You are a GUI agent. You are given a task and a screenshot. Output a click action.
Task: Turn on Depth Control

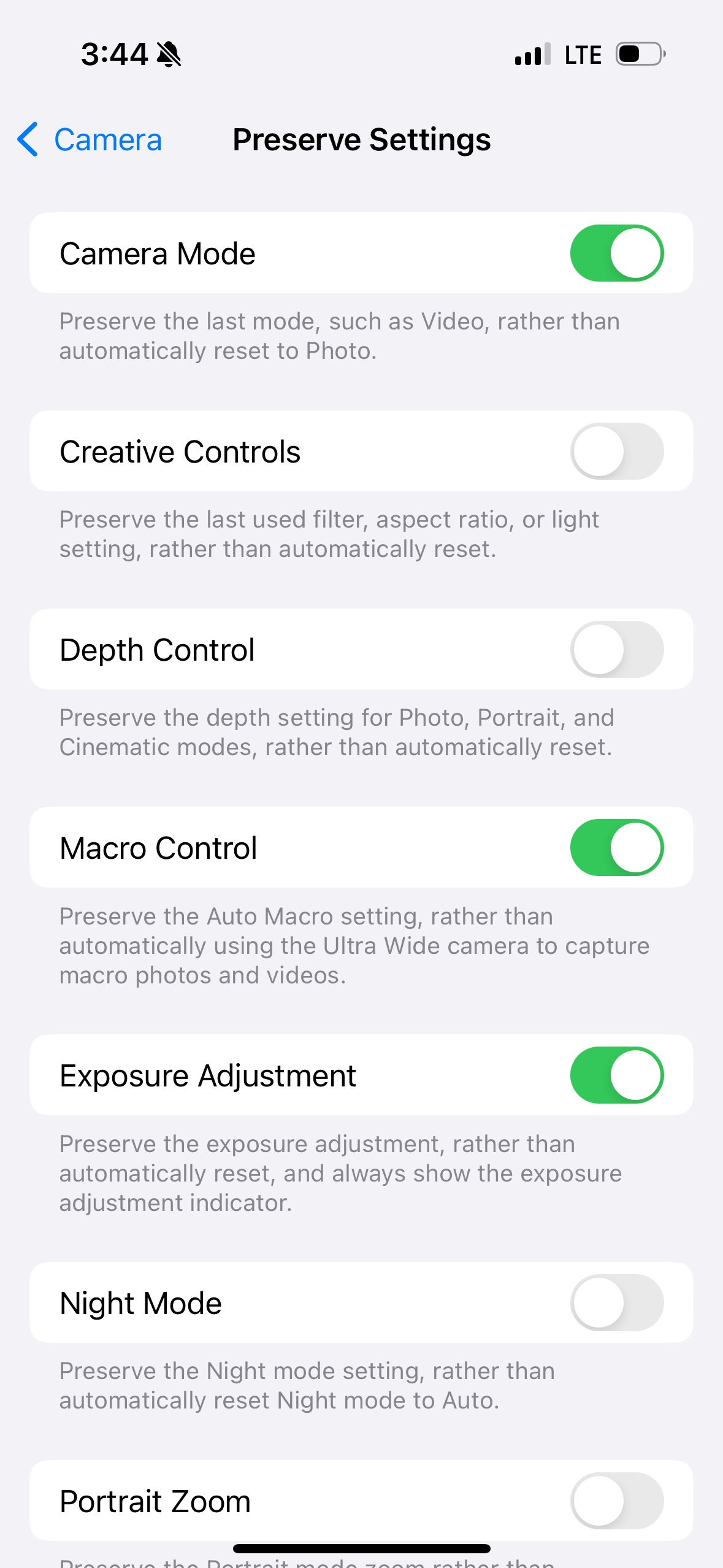617,649
